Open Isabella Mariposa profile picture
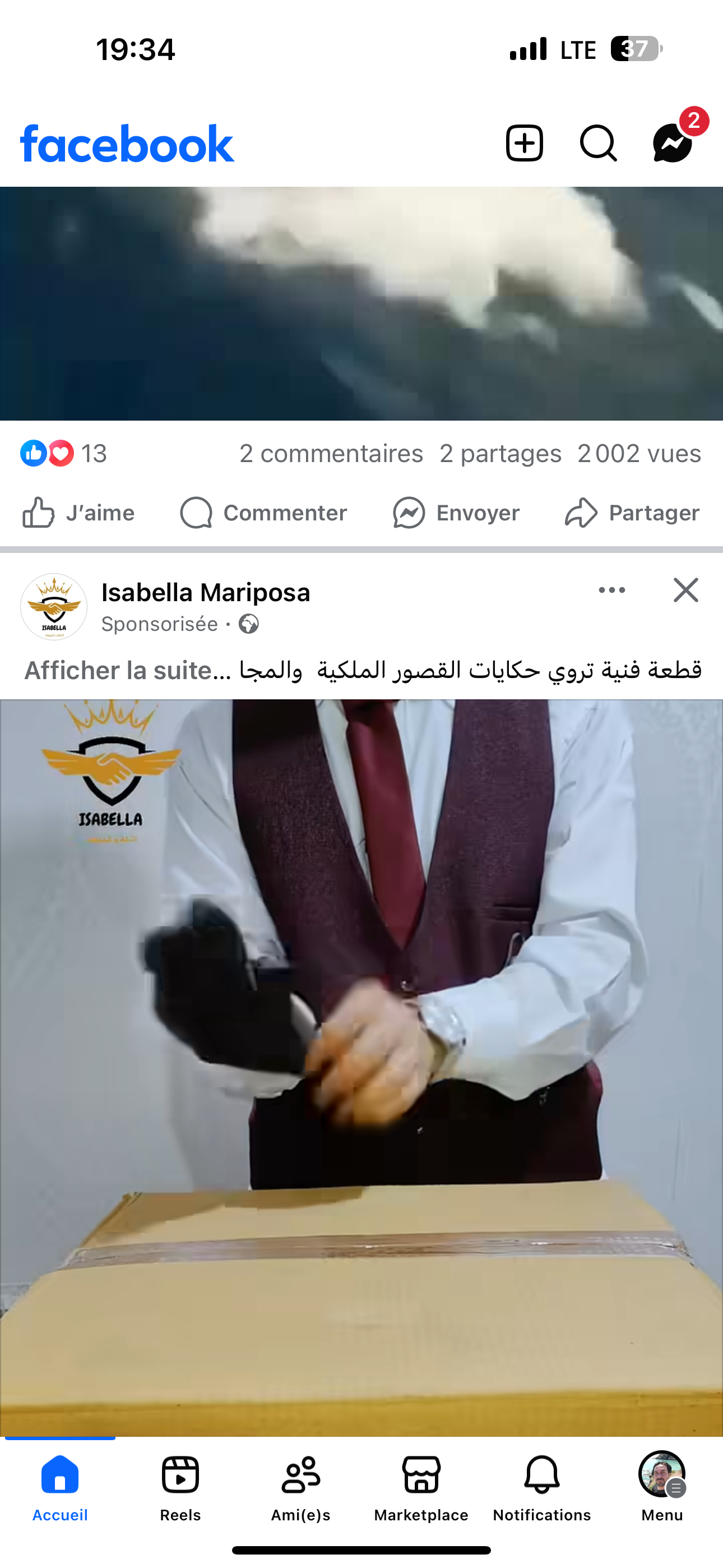723x1568 pixels. (54, 606)
